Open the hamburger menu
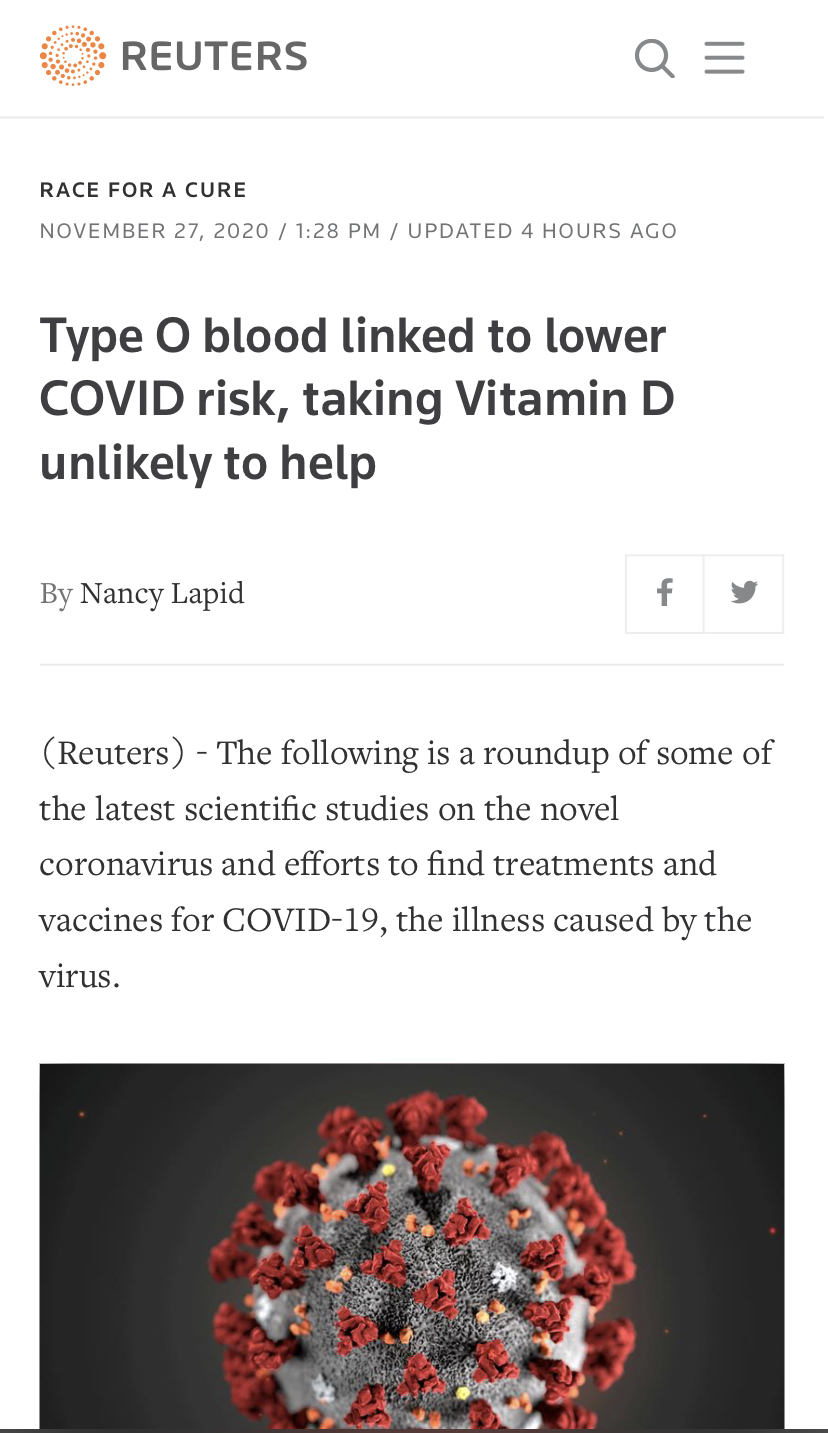 725,58
